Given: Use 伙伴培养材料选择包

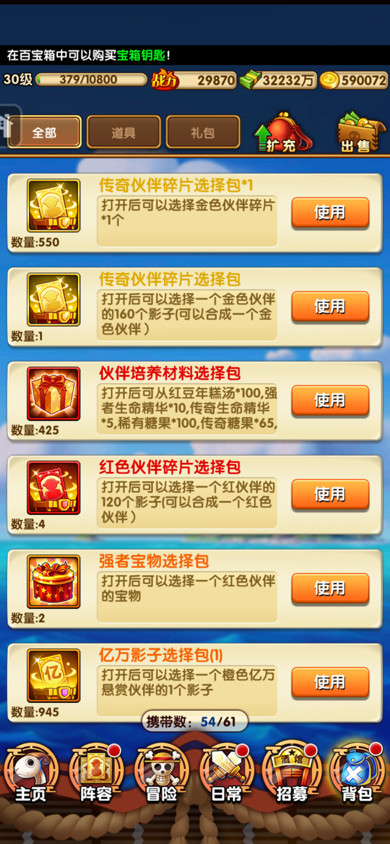Looking at the screenshot, I should (330, 400).
